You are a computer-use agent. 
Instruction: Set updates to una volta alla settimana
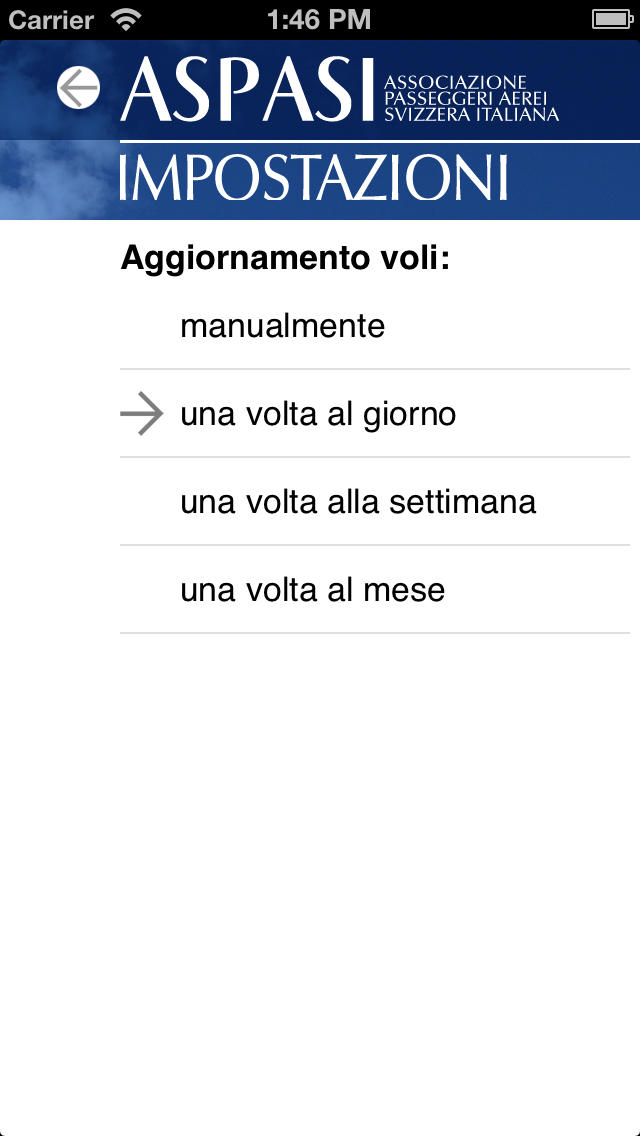pyautogui.click(x=375, y=501)
